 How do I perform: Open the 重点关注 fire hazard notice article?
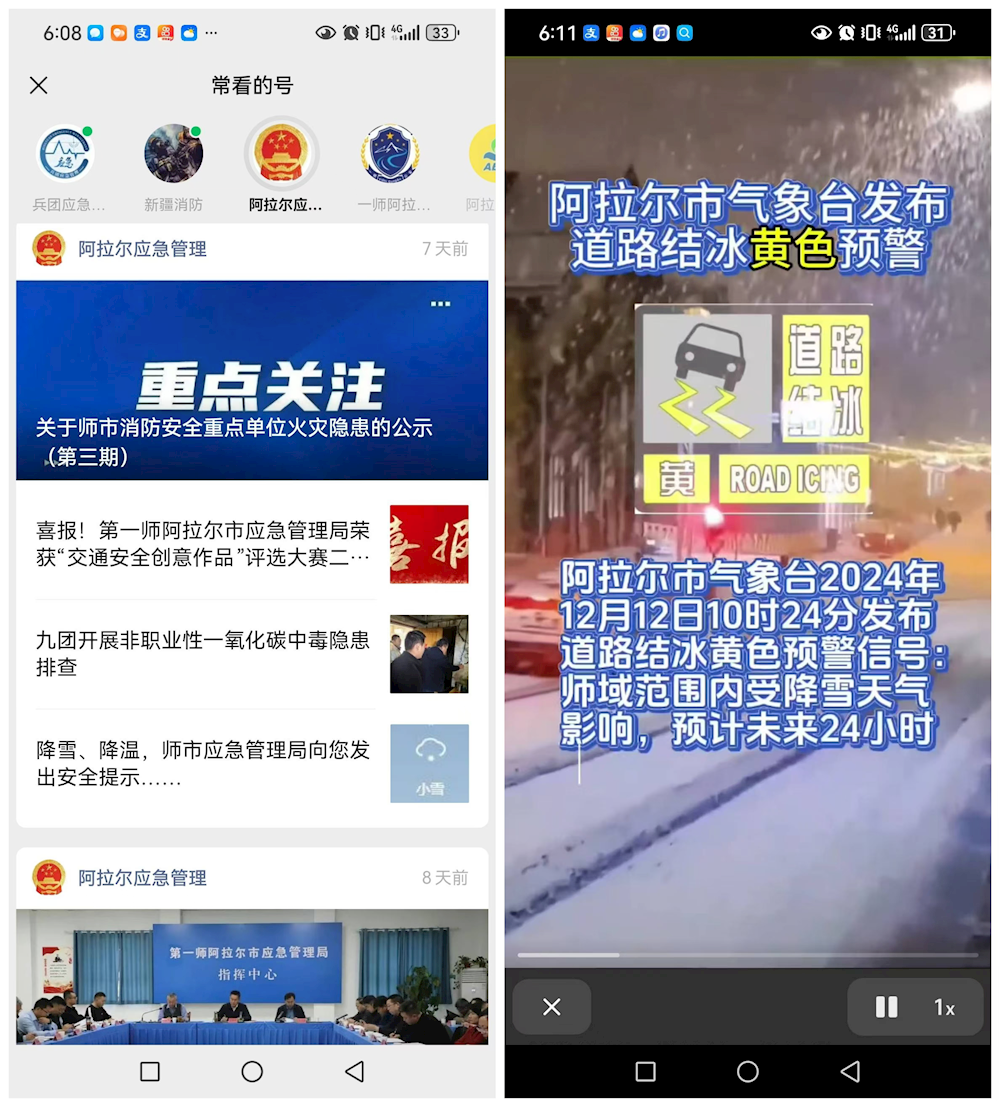252,380
